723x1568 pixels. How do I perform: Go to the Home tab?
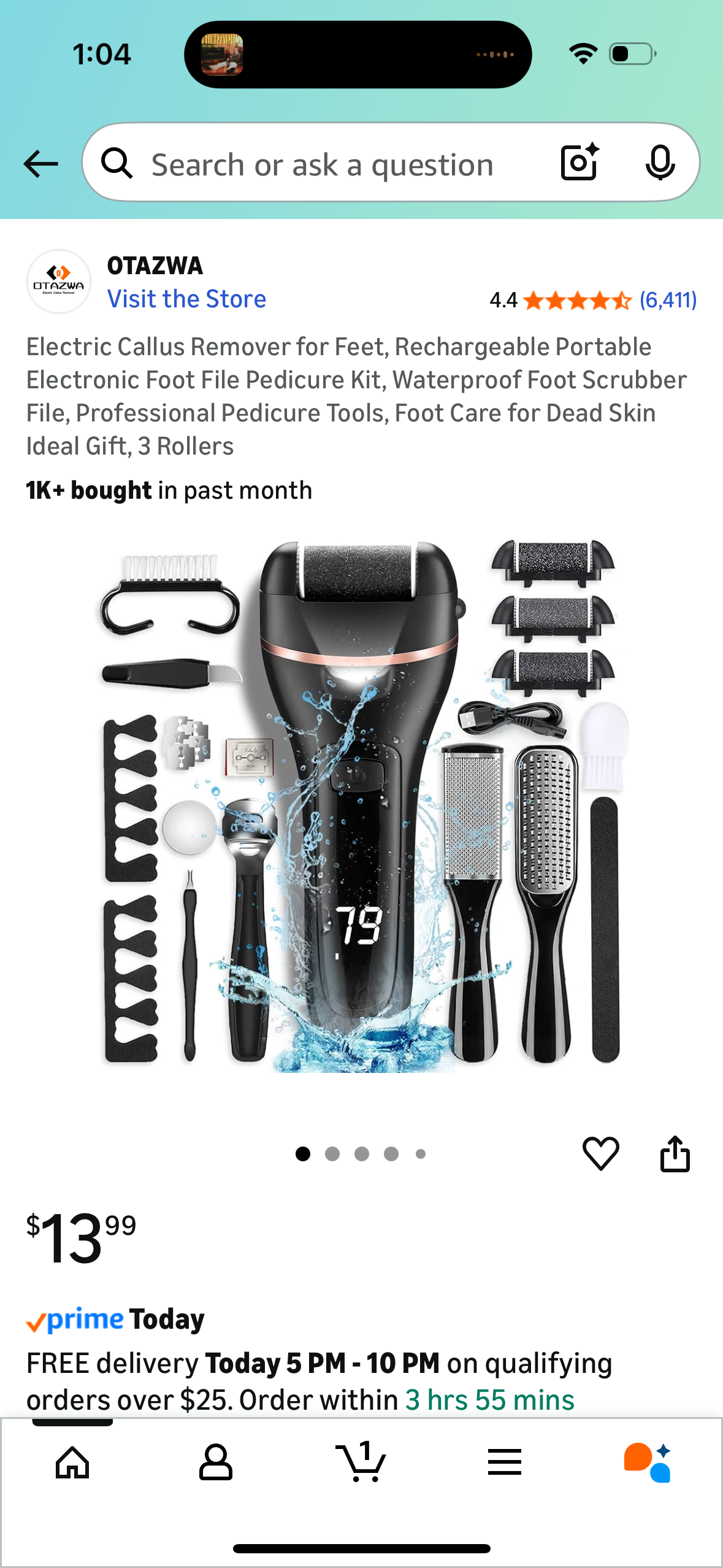(x=72, y=1462)
